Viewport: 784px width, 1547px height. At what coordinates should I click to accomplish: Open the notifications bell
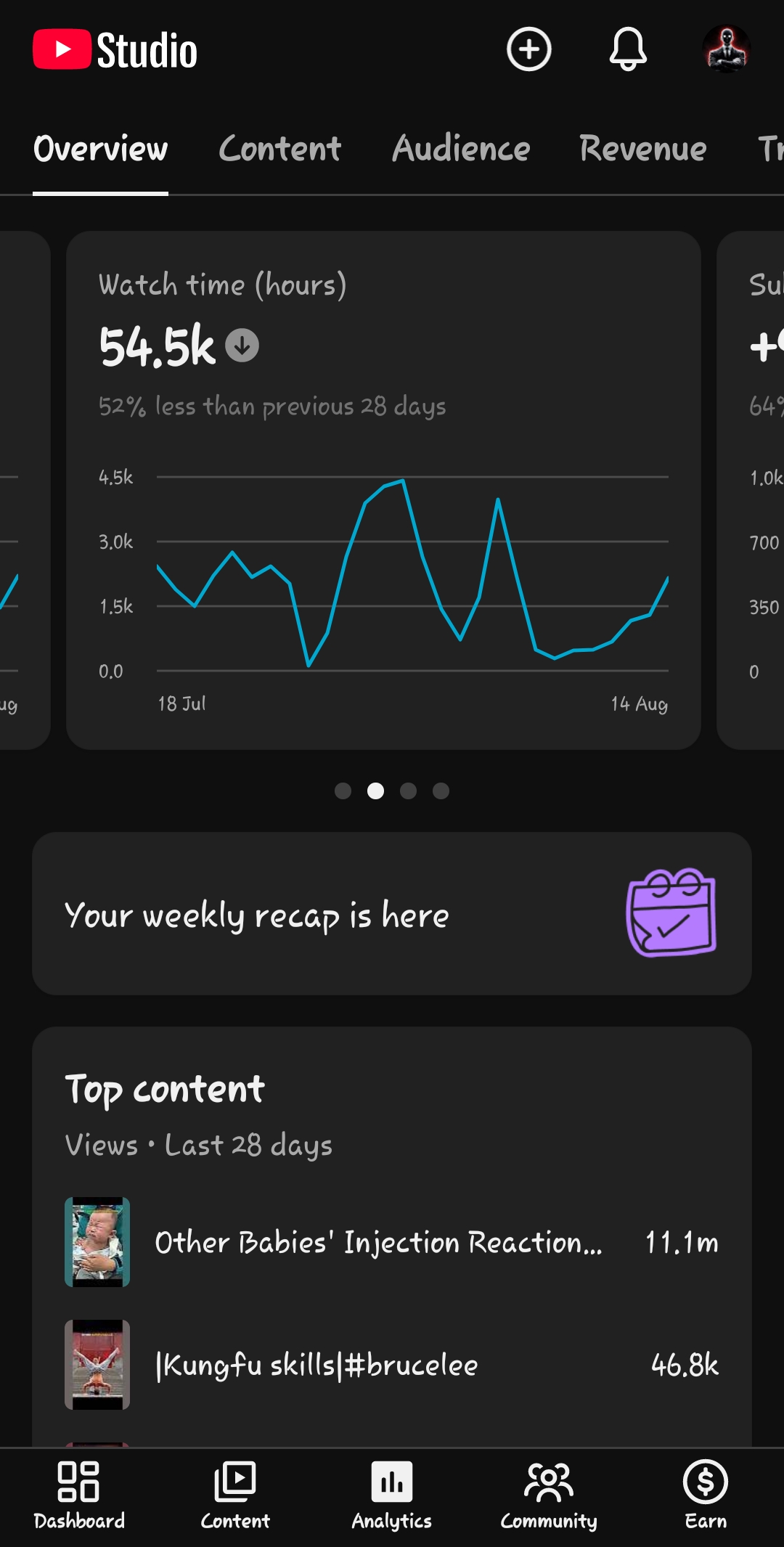[x=628, y=49]
